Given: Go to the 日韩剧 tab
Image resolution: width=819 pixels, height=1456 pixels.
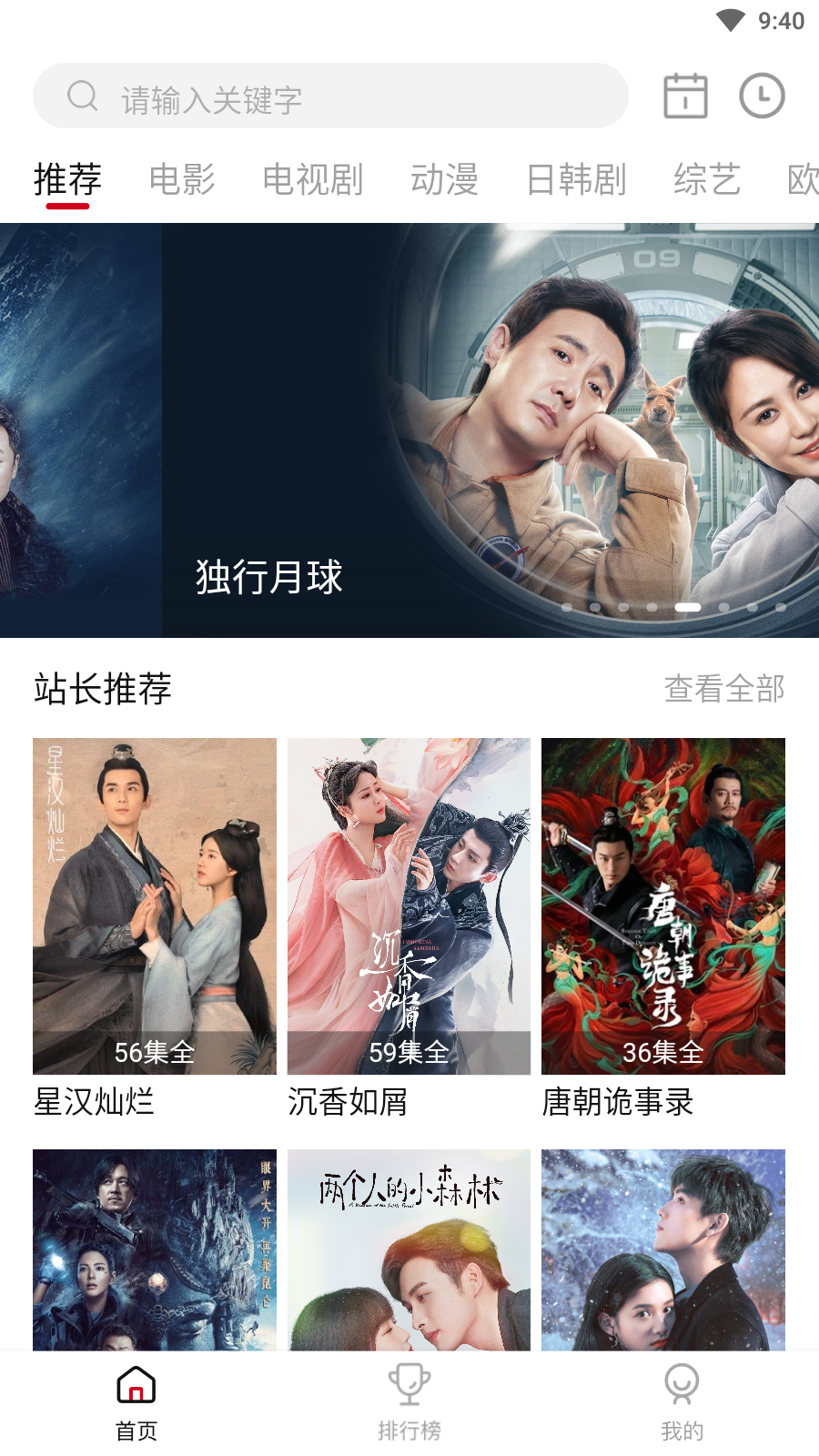Looking at the screenshot, I should pyautogui.click(x=576, y=179).
